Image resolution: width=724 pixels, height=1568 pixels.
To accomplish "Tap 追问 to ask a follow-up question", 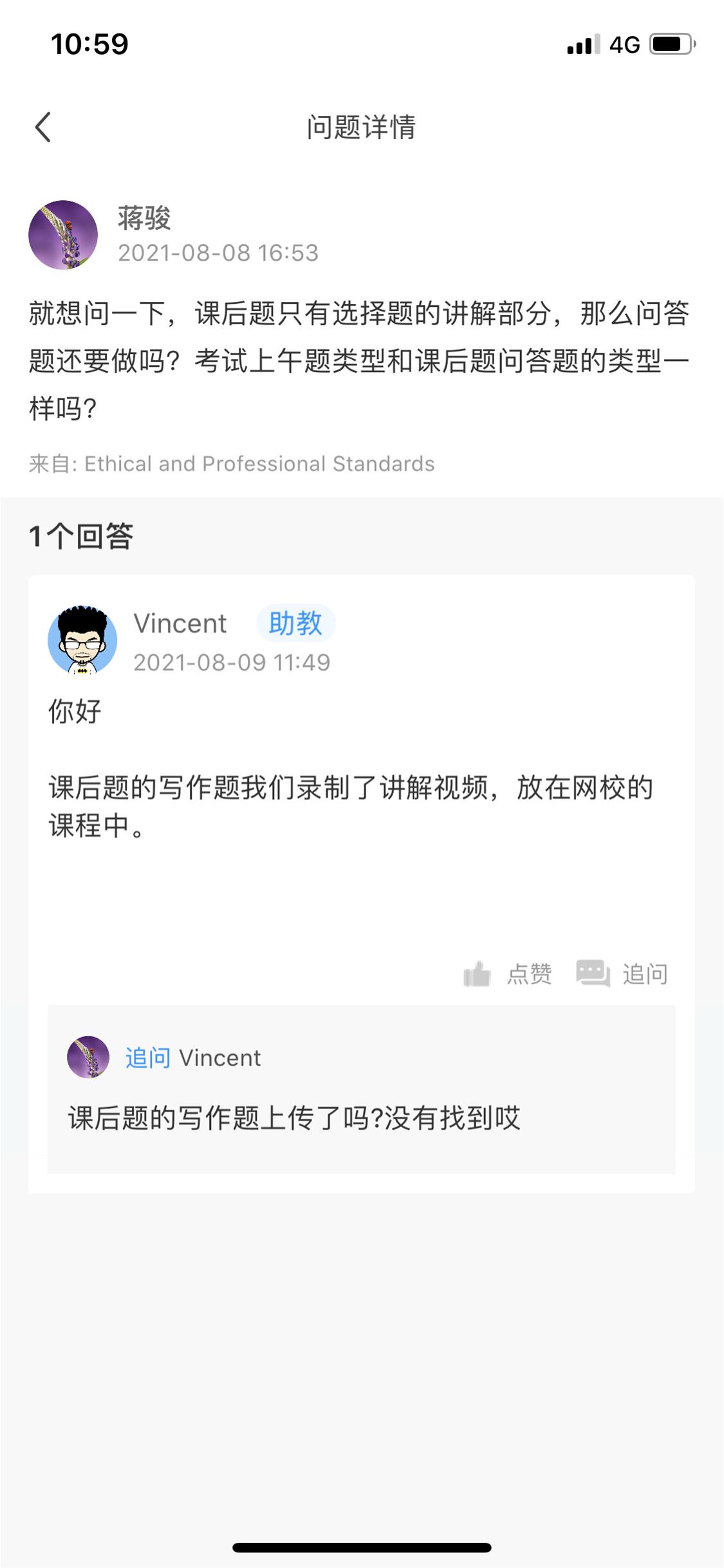I will pyautogui.click(x=622, y=974).
